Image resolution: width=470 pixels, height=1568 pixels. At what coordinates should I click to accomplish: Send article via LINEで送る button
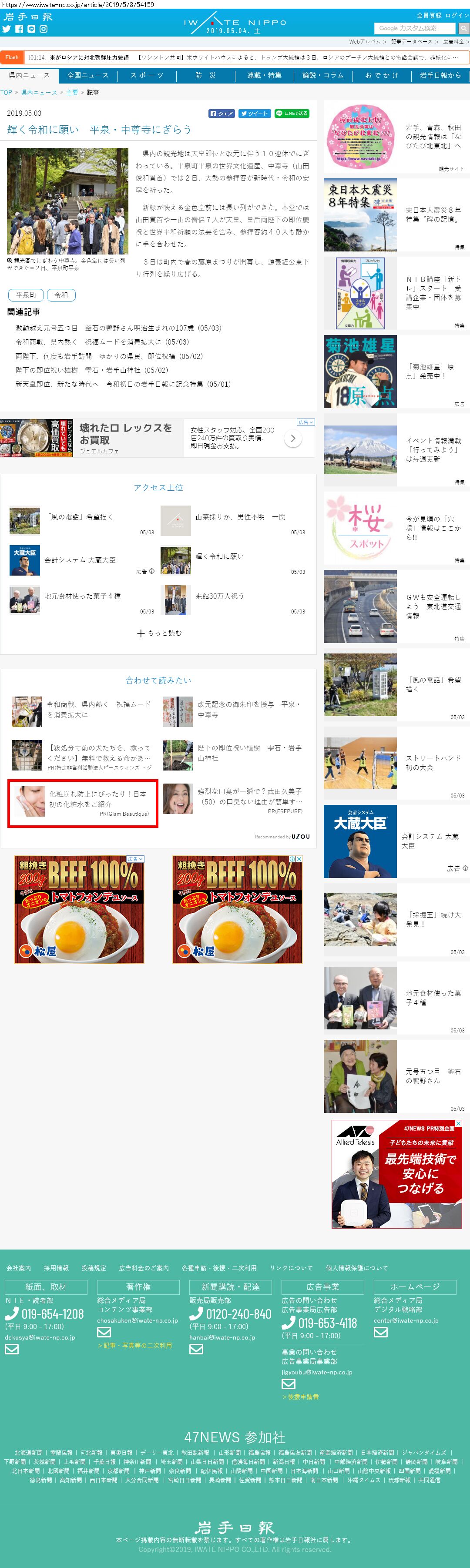(x=292, y=113)
